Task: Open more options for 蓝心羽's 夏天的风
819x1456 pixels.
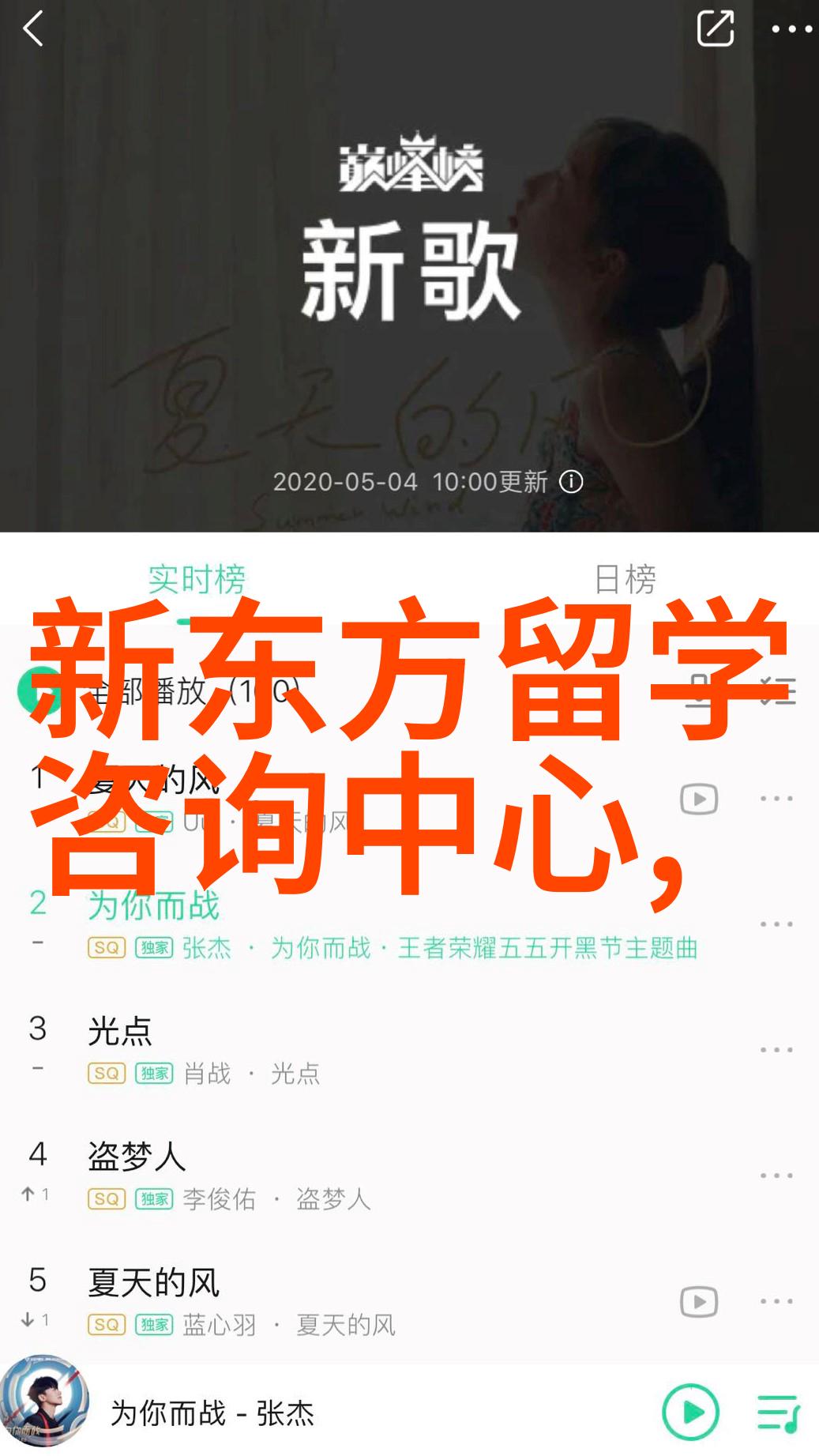Action: click(x=776, y=1301)
